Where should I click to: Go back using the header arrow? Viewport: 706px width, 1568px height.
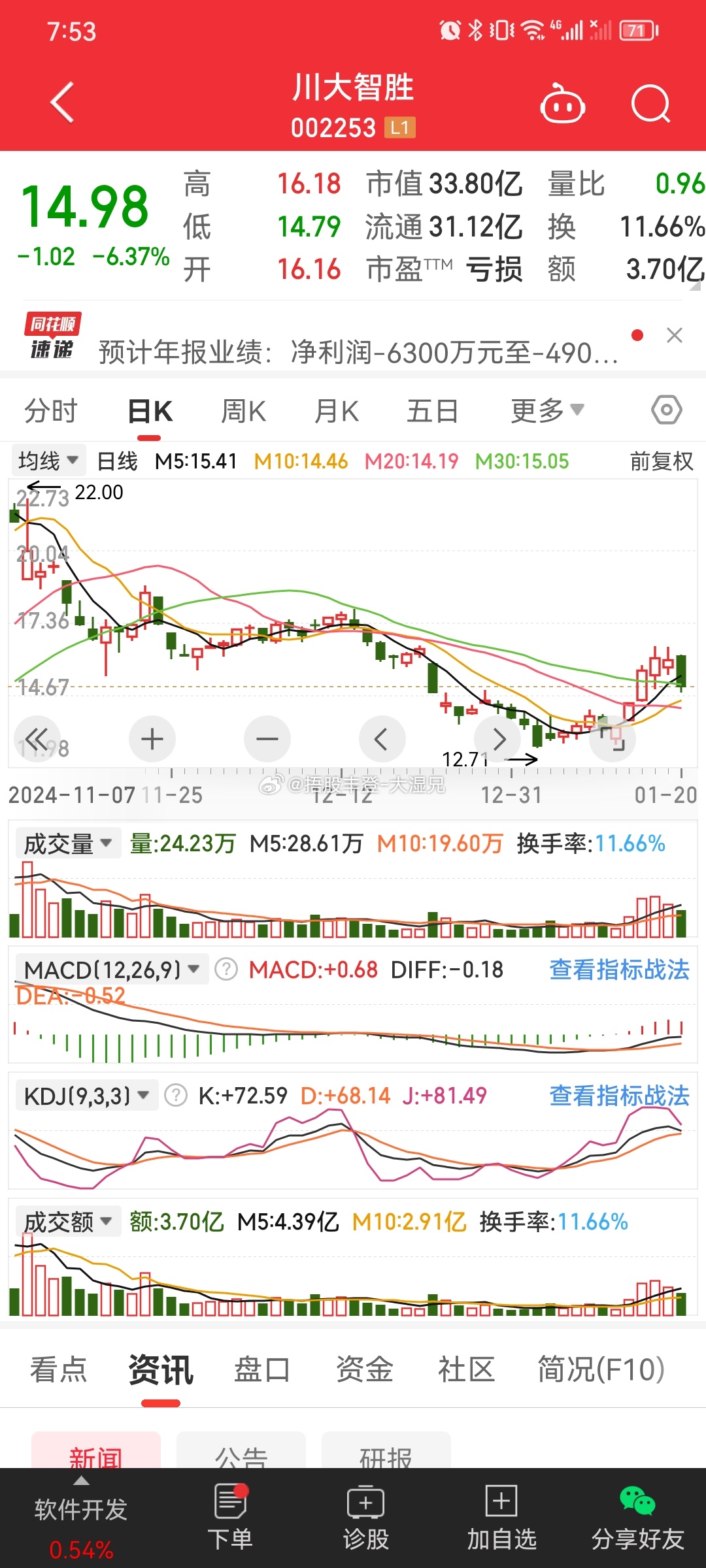pos(63,103)
